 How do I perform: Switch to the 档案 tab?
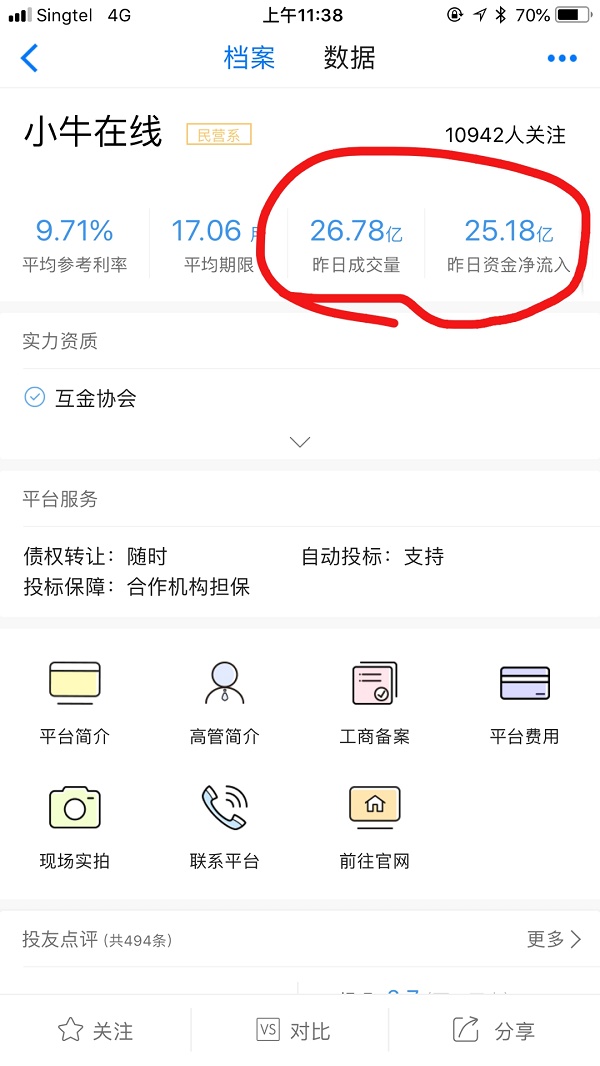coord(249,58)
